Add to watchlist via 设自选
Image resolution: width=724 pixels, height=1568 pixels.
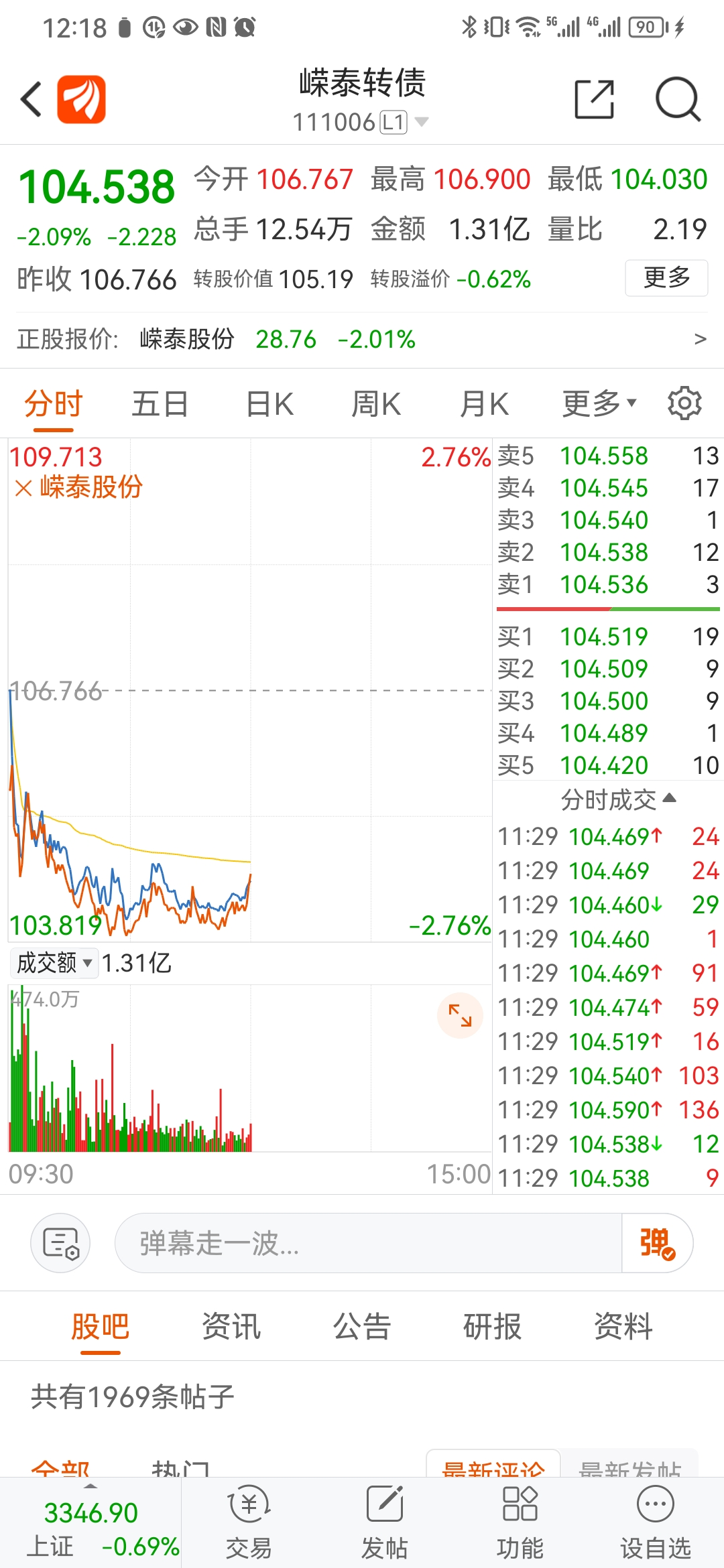click(x=655, y=1522)
